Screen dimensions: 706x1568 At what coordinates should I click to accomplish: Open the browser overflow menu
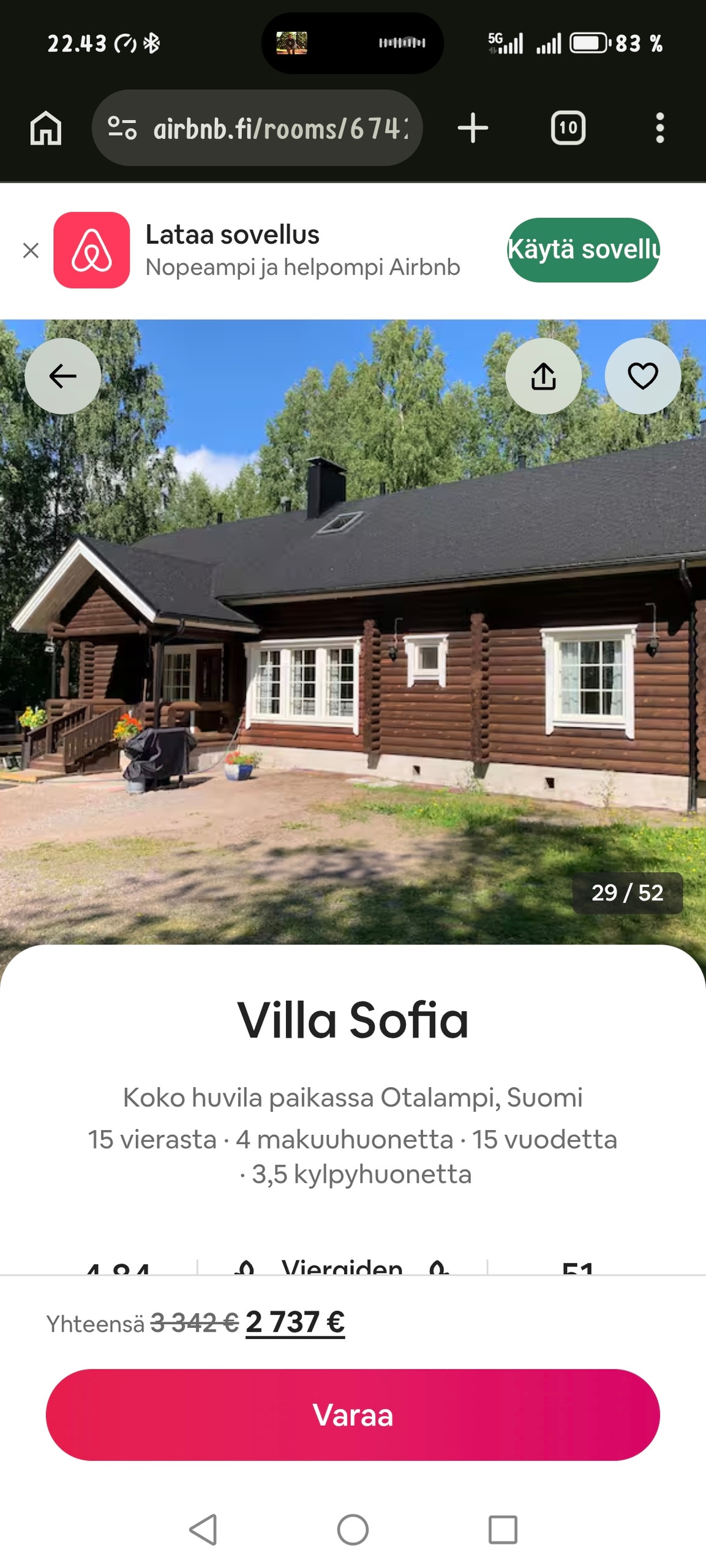click(x=659, y=128)
